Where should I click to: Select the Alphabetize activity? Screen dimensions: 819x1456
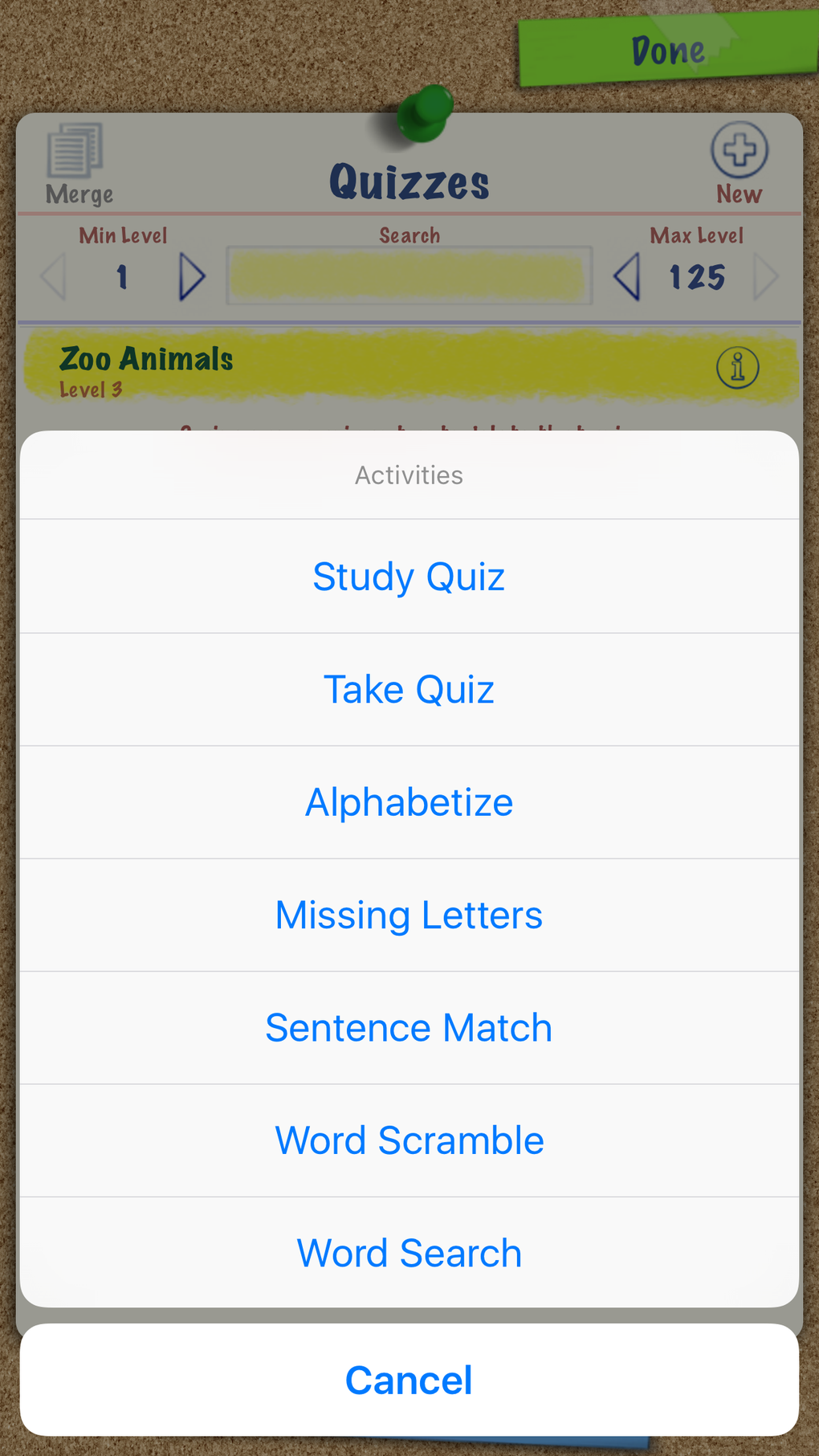(x=409, y=801)
